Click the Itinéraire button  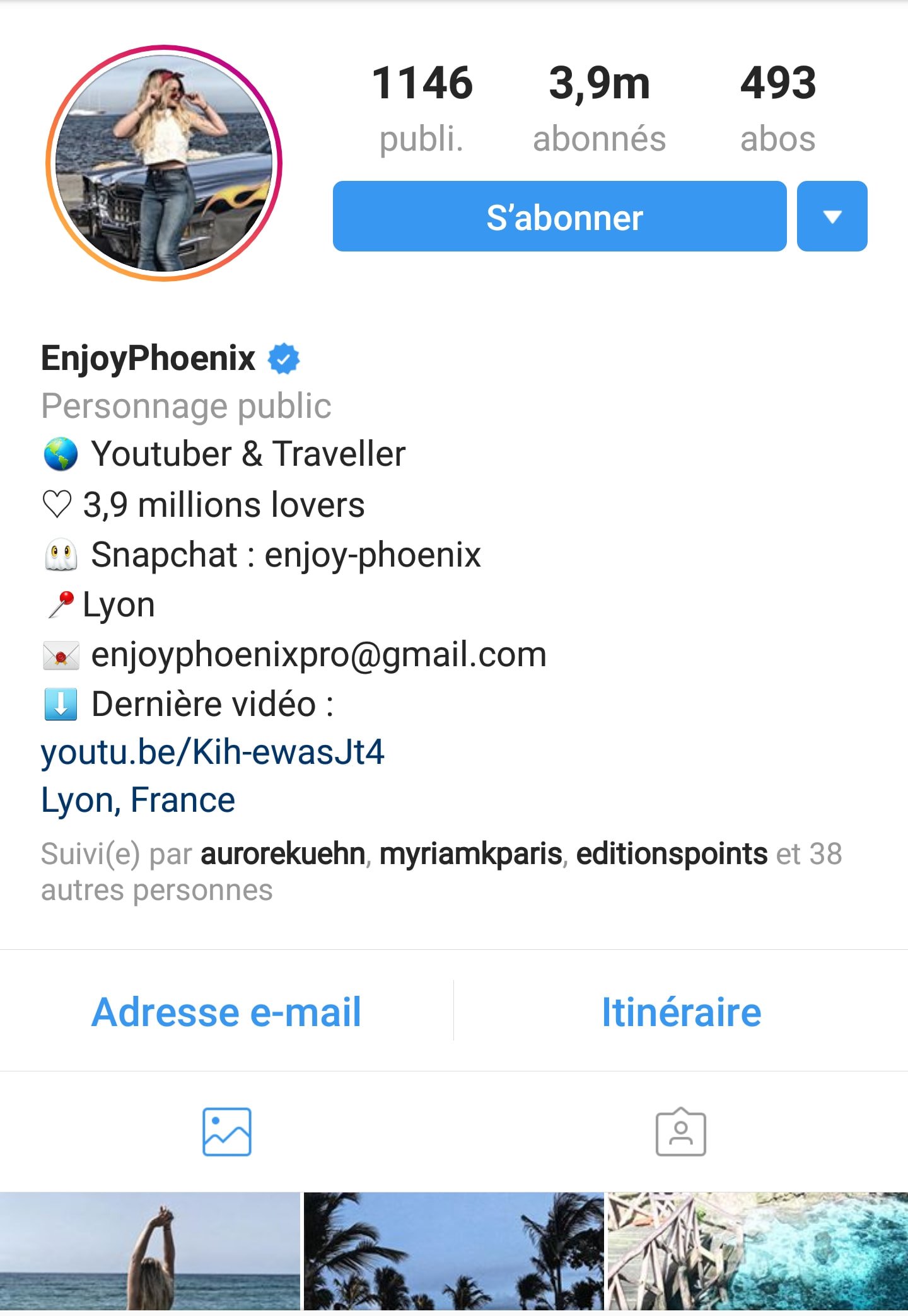682,1011
